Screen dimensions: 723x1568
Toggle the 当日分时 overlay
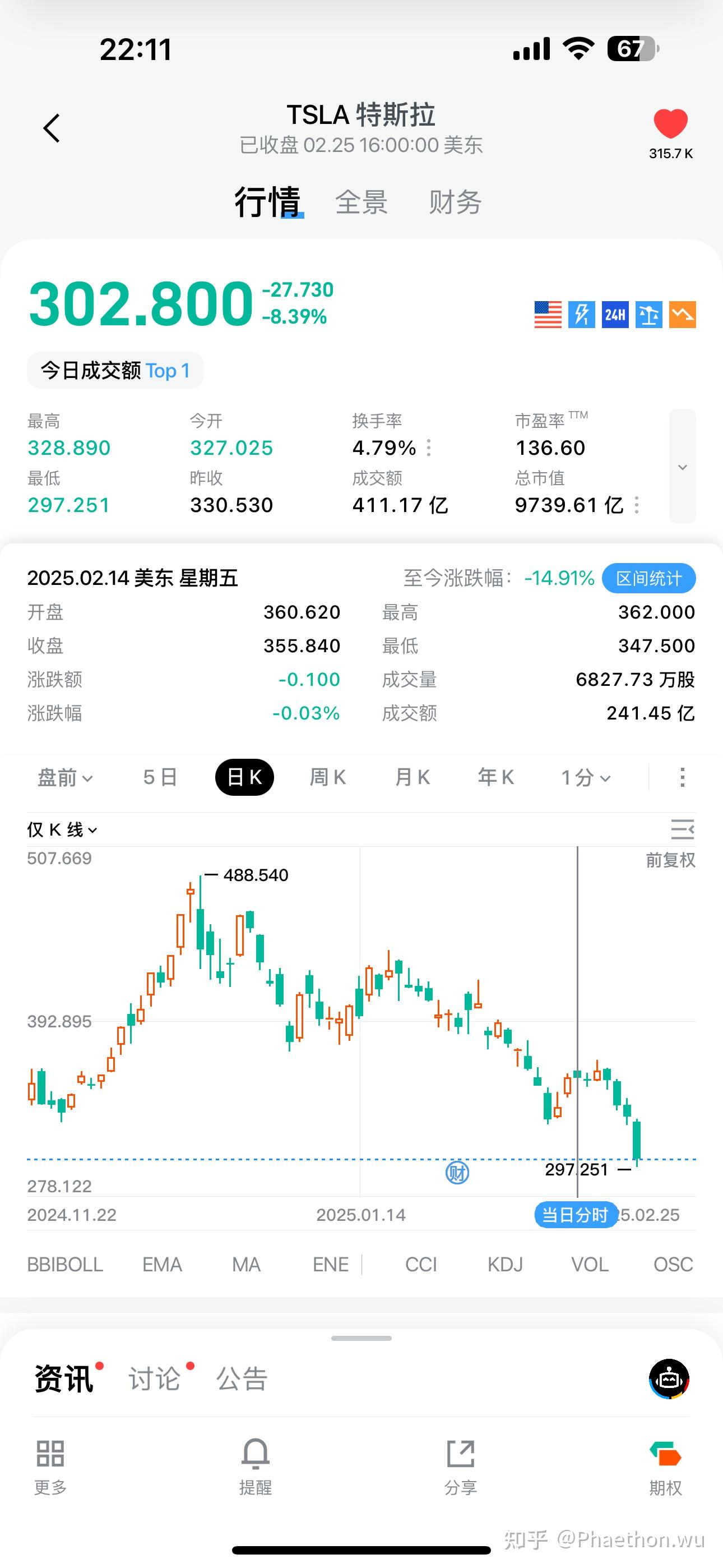tap(575, 1214)
